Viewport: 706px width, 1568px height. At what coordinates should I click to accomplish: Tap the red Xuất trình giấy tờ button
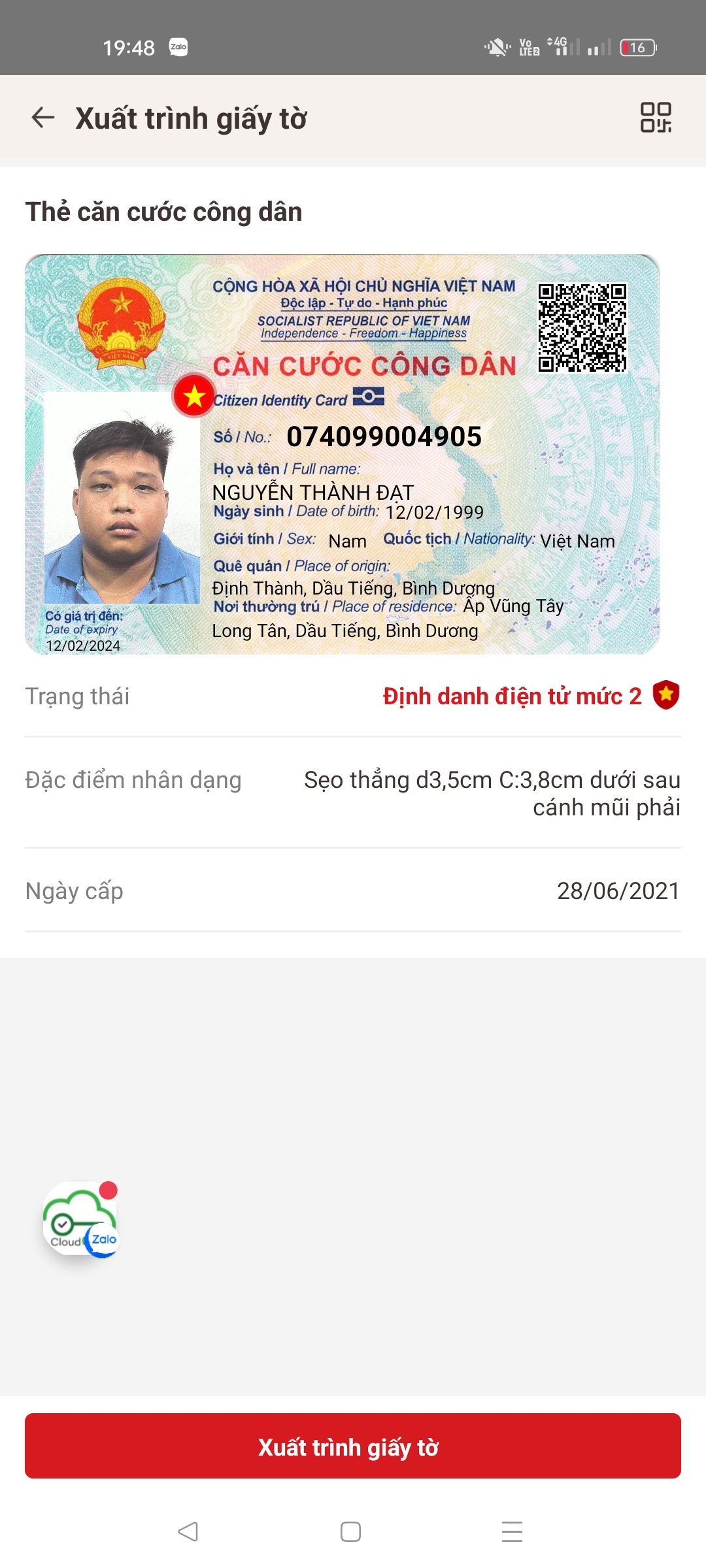tap(353, 1446)
